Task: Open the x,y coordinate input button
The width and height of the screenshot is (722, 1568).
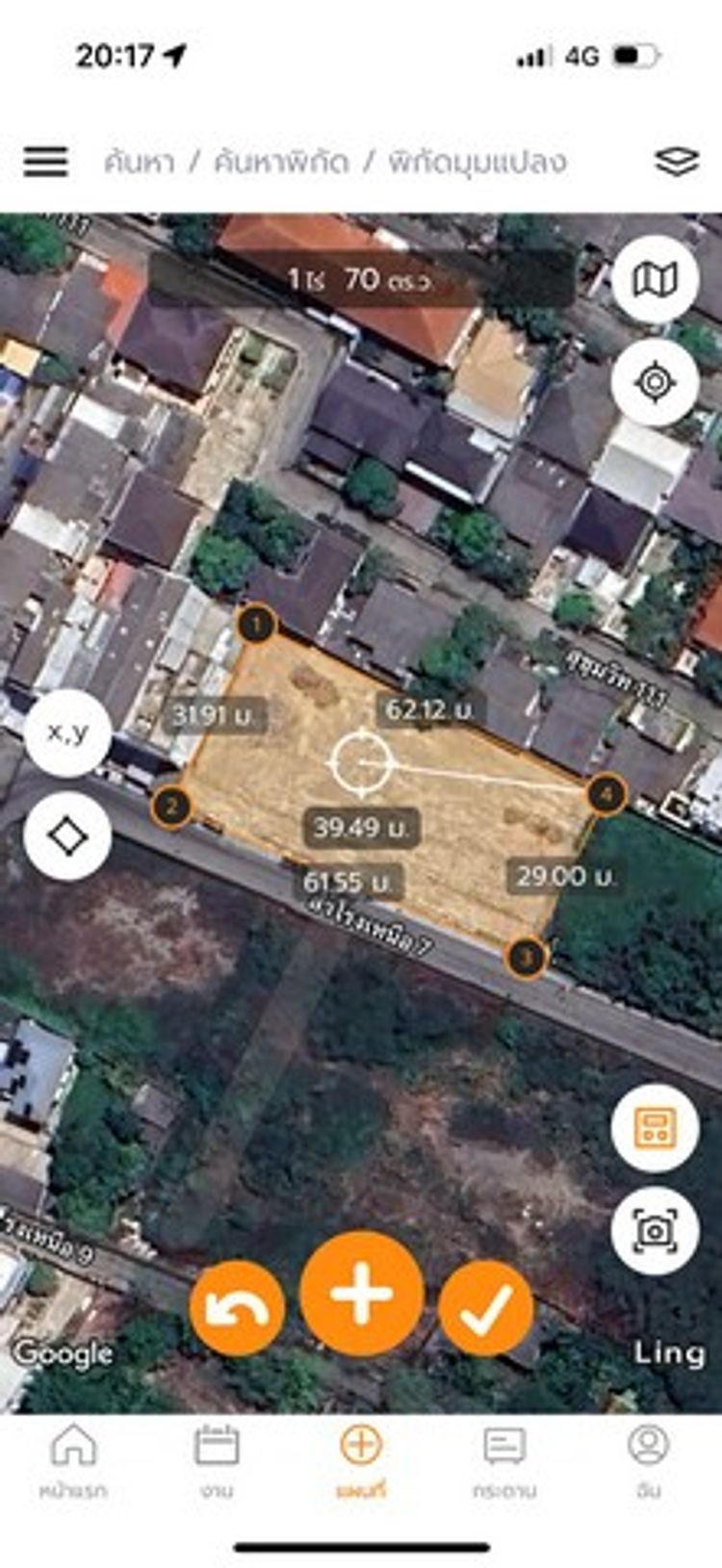Action: 67,733
